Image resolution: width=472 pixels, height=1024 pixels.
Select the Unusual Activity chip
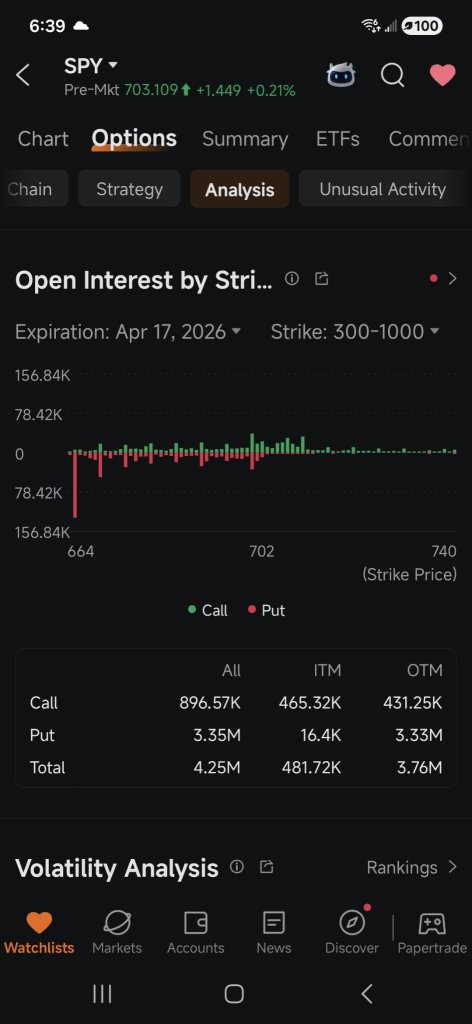383,189
